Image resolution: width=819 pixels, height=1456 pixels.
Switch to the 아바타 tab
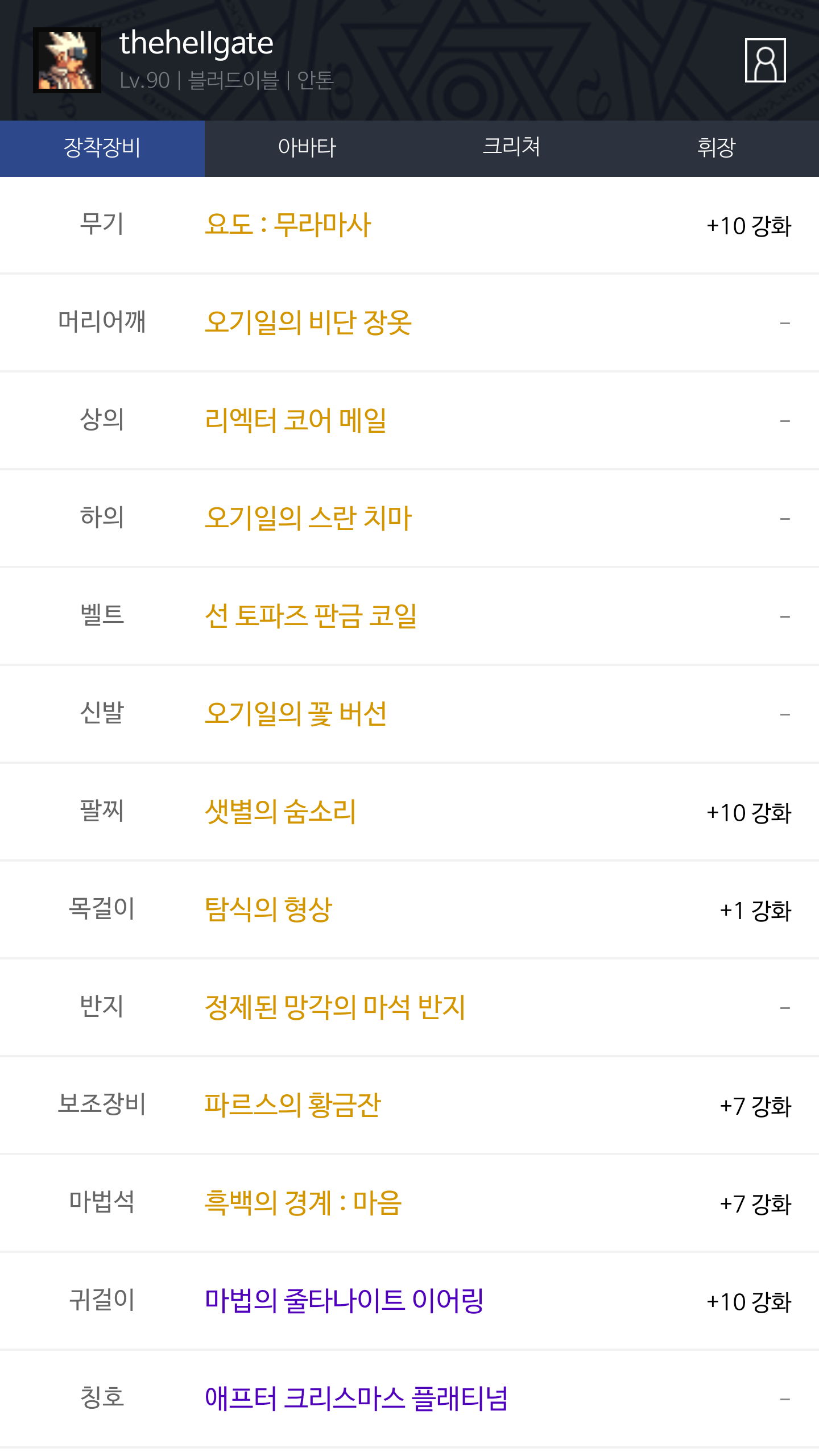307,148
